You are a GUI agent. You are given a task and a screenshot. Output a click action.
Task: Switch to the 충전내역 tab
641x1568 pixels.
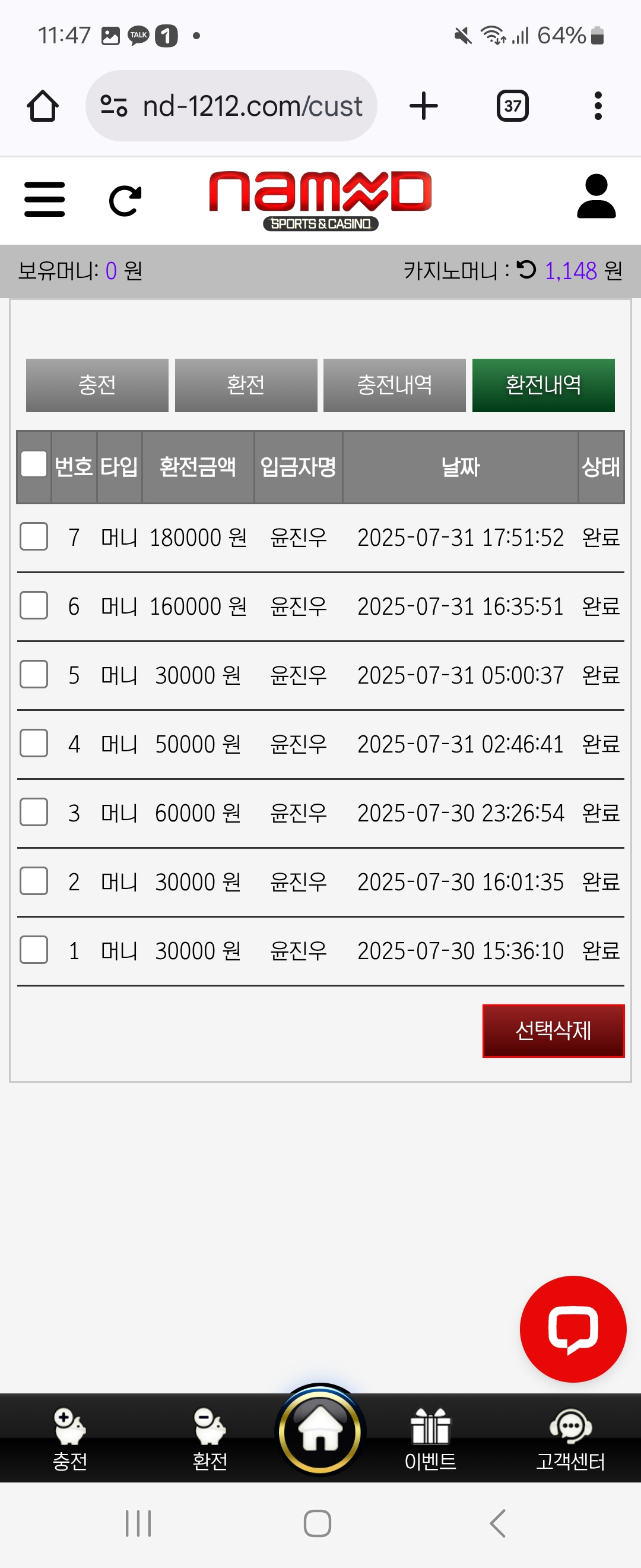tap(394, 385)
